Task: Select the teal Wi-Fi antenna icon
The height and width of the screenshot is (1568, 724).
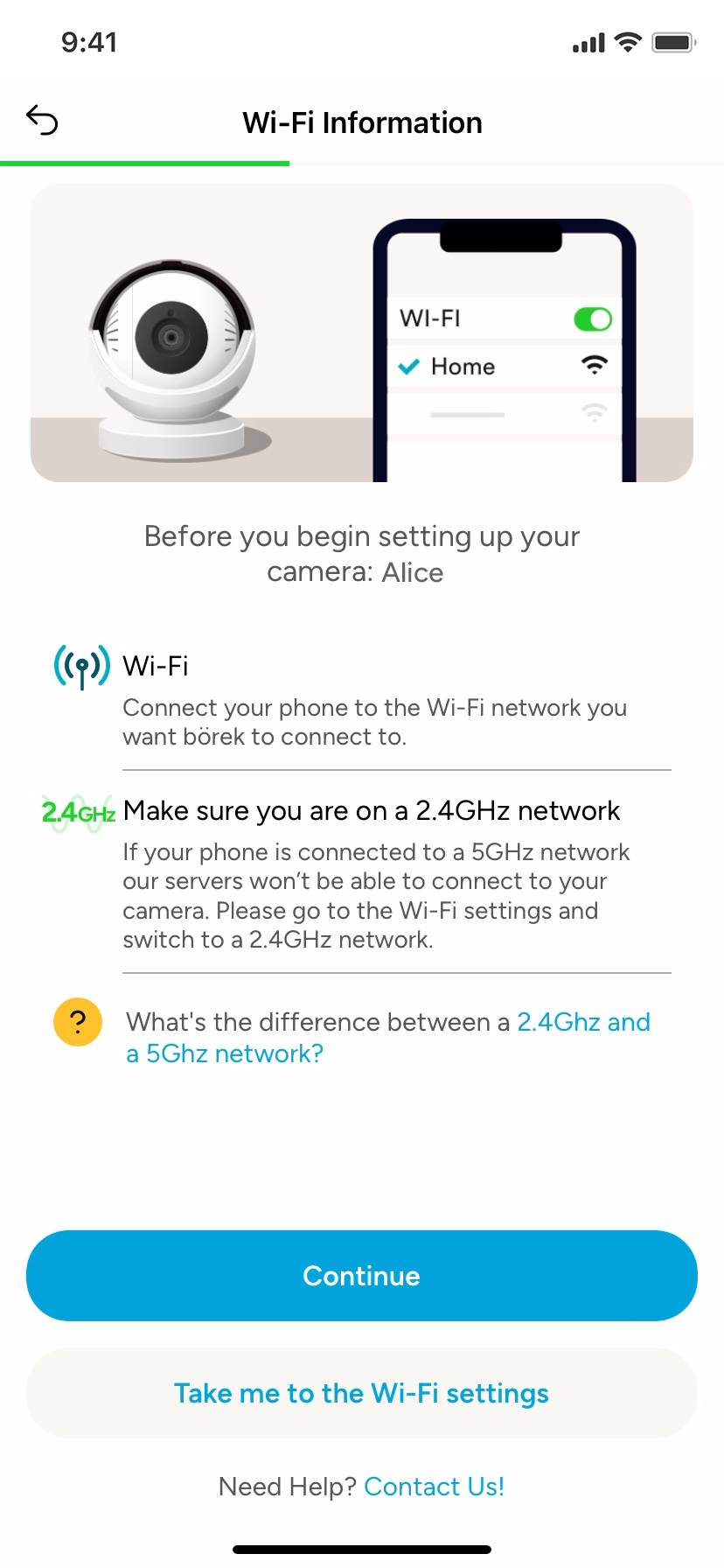Action: coord(80,667)
